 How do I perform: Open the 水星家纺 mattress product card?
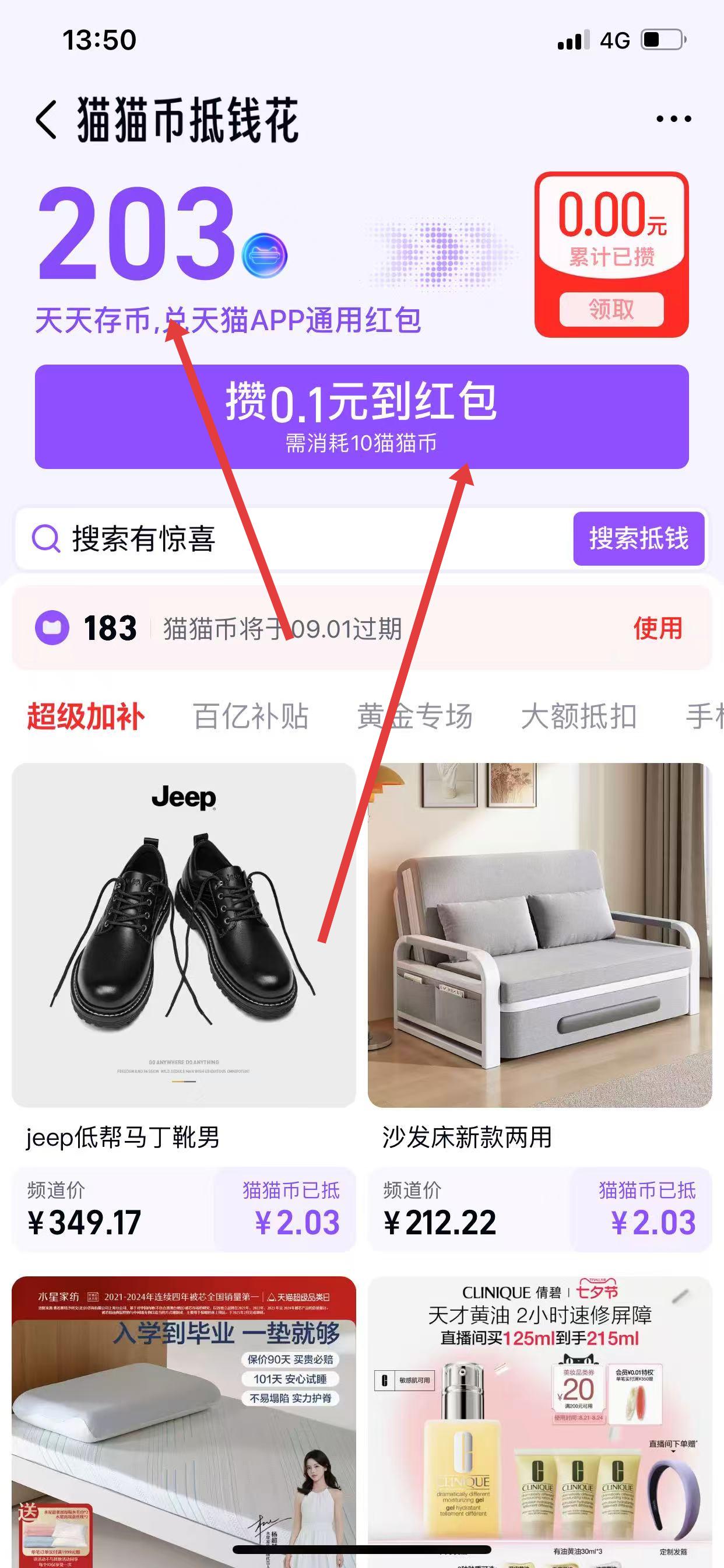[x=184, y=1418]
